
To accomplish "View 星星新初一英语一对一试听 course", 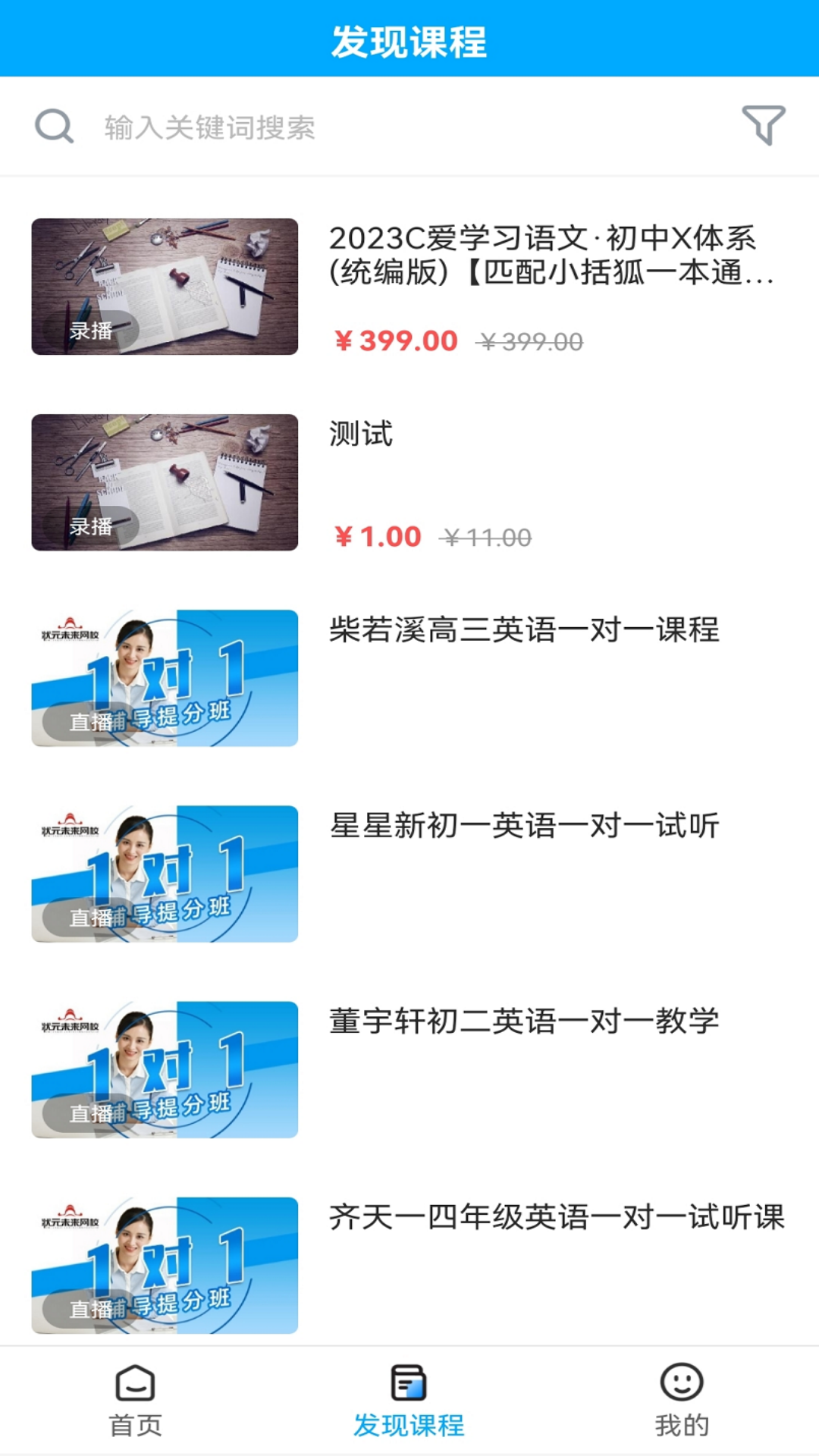I will [524, 826].
